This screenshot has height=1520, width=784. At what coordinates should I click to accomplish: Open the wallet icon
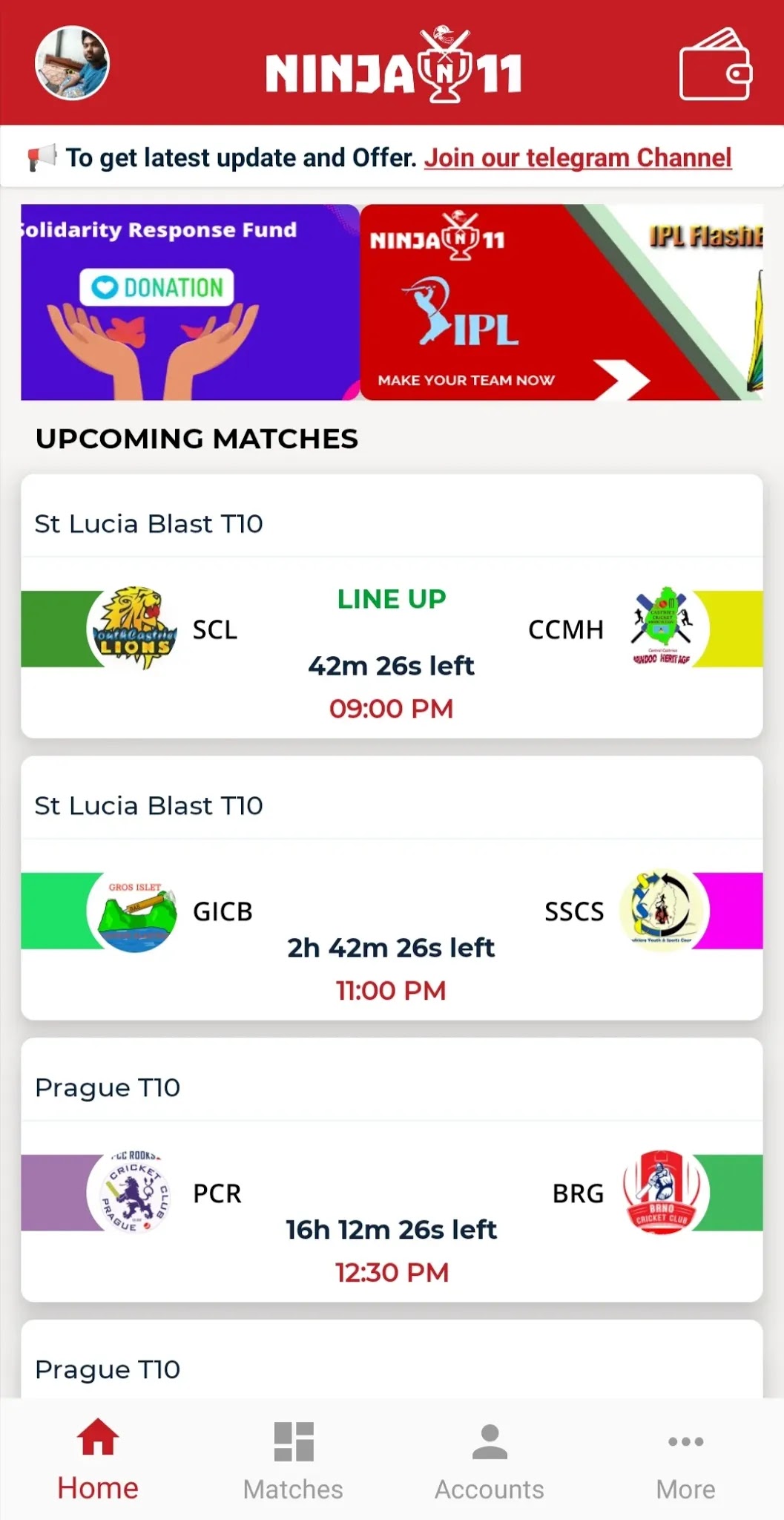(x=715, y=65)
